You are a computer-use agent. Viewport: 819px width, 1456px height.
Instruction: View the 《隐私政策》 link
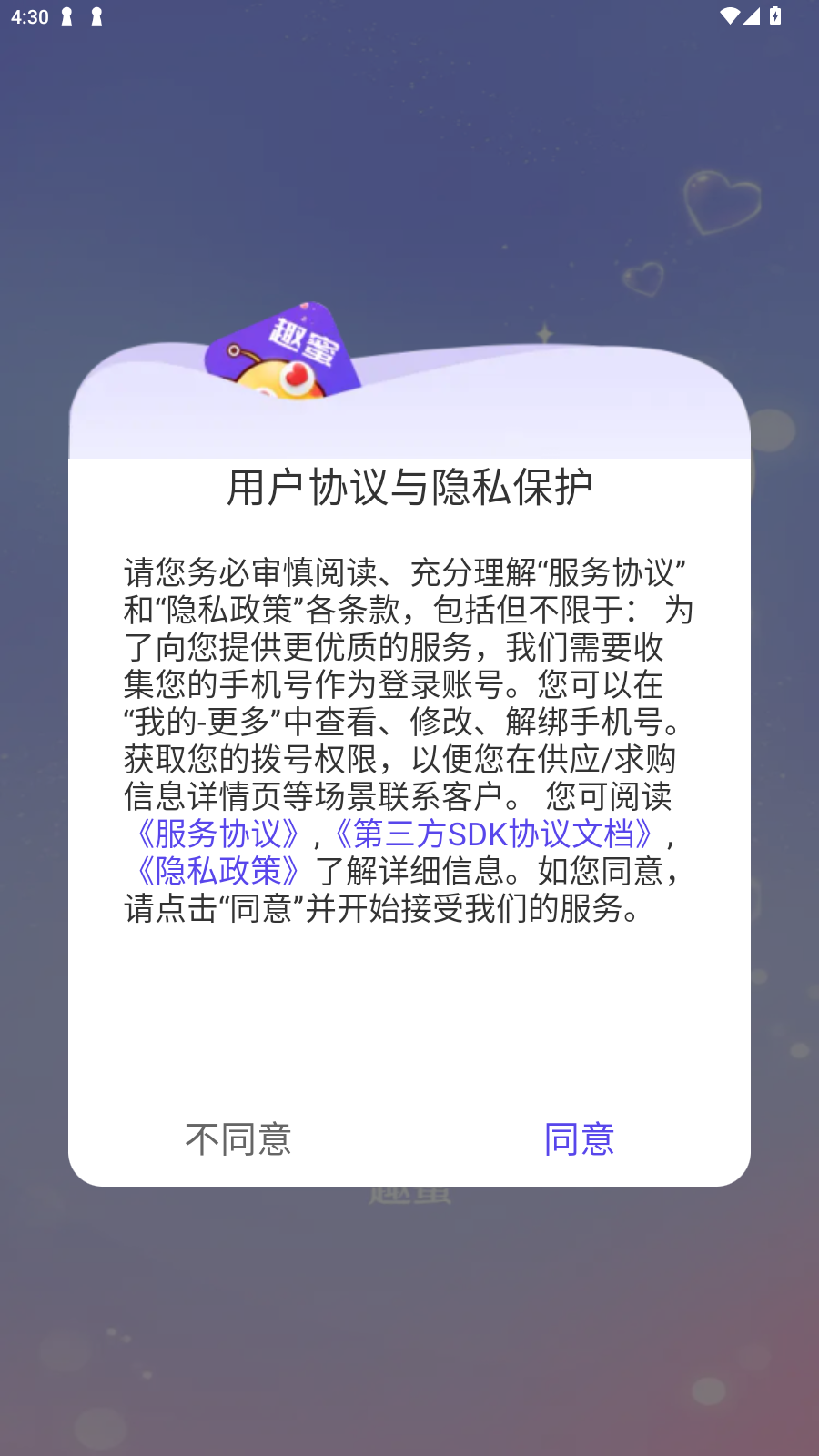click(x=217, y=871)
